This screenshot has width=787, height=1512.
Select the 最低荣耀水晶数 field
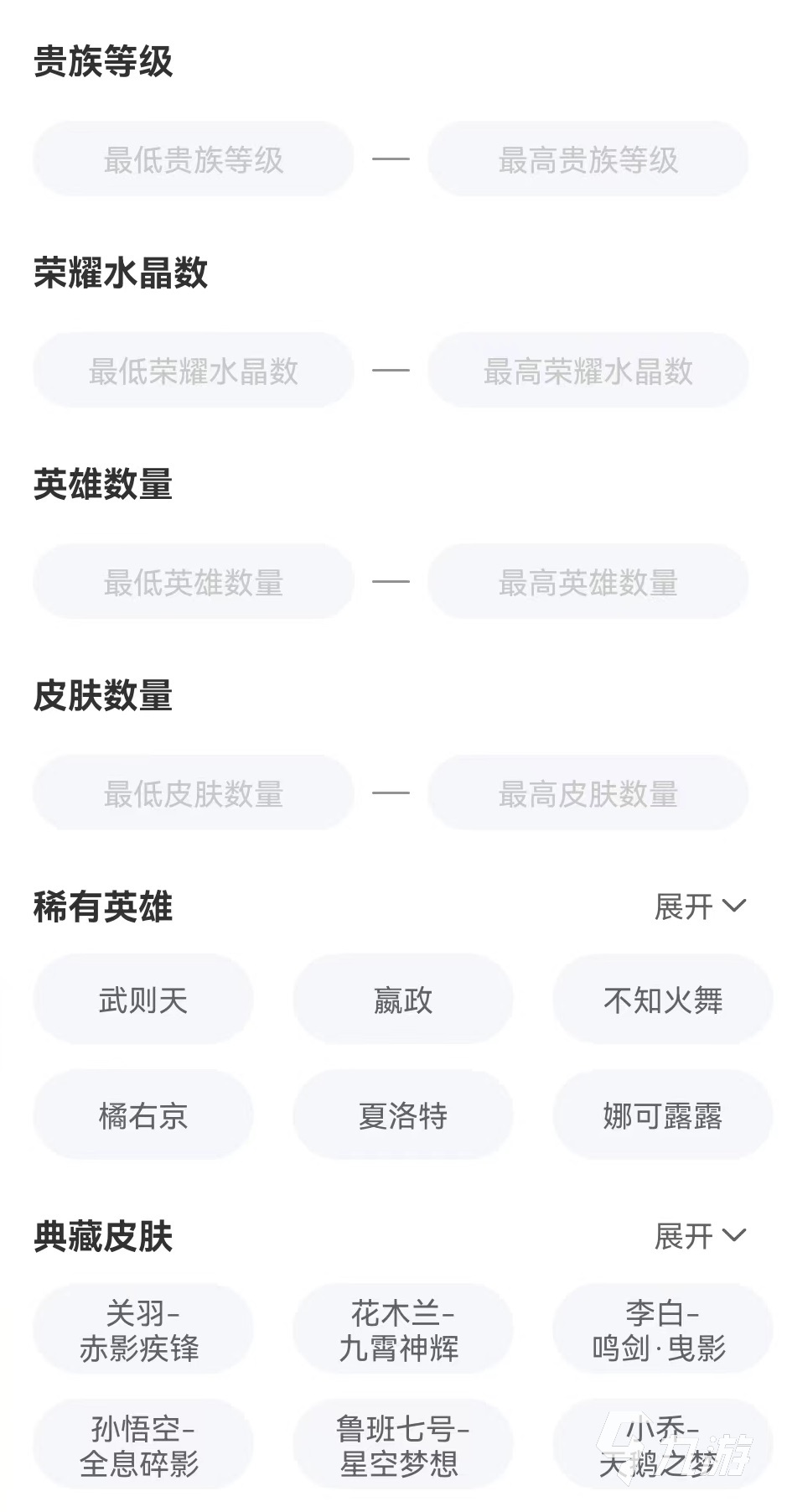(194, 371)
